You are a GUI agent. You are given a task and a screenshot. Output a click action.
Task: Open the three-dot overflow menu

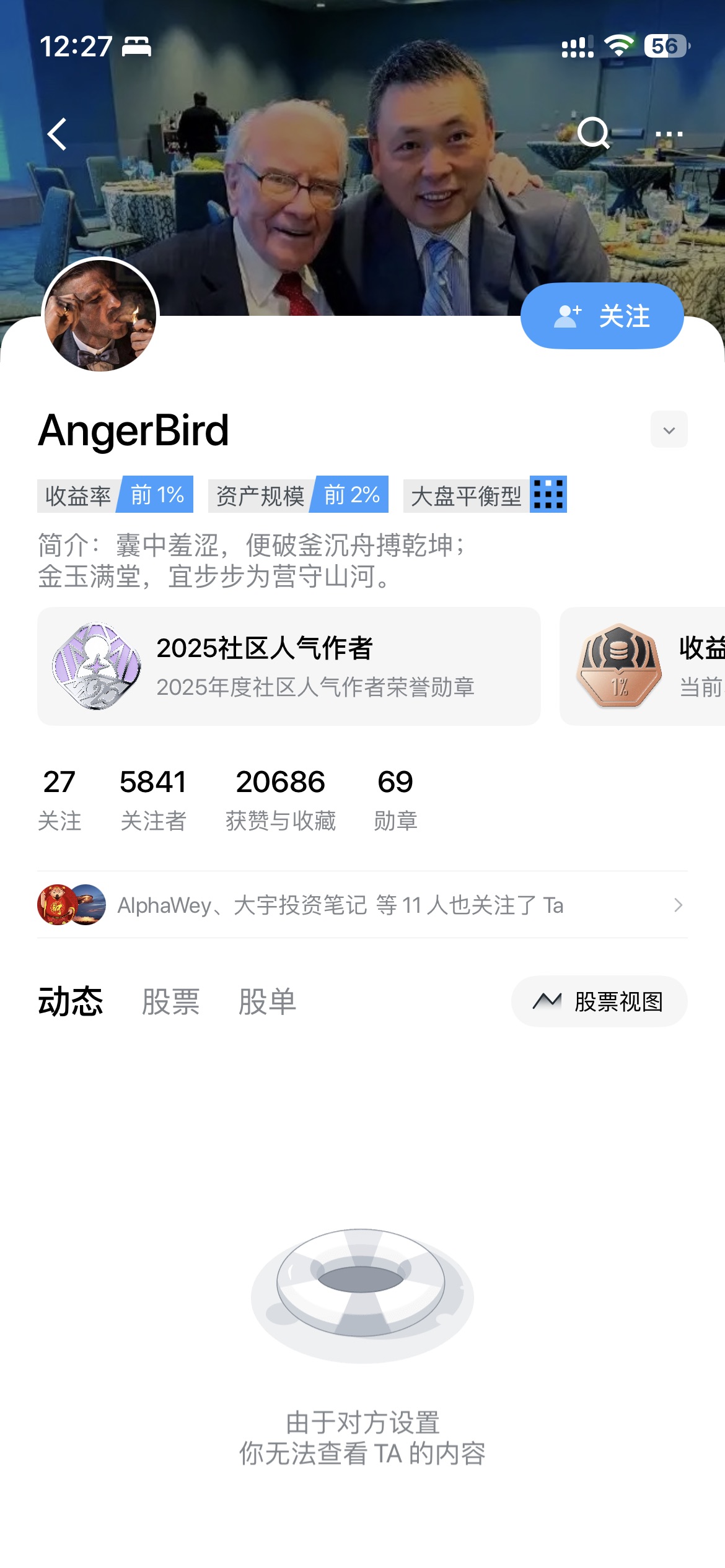coord(669,134)
